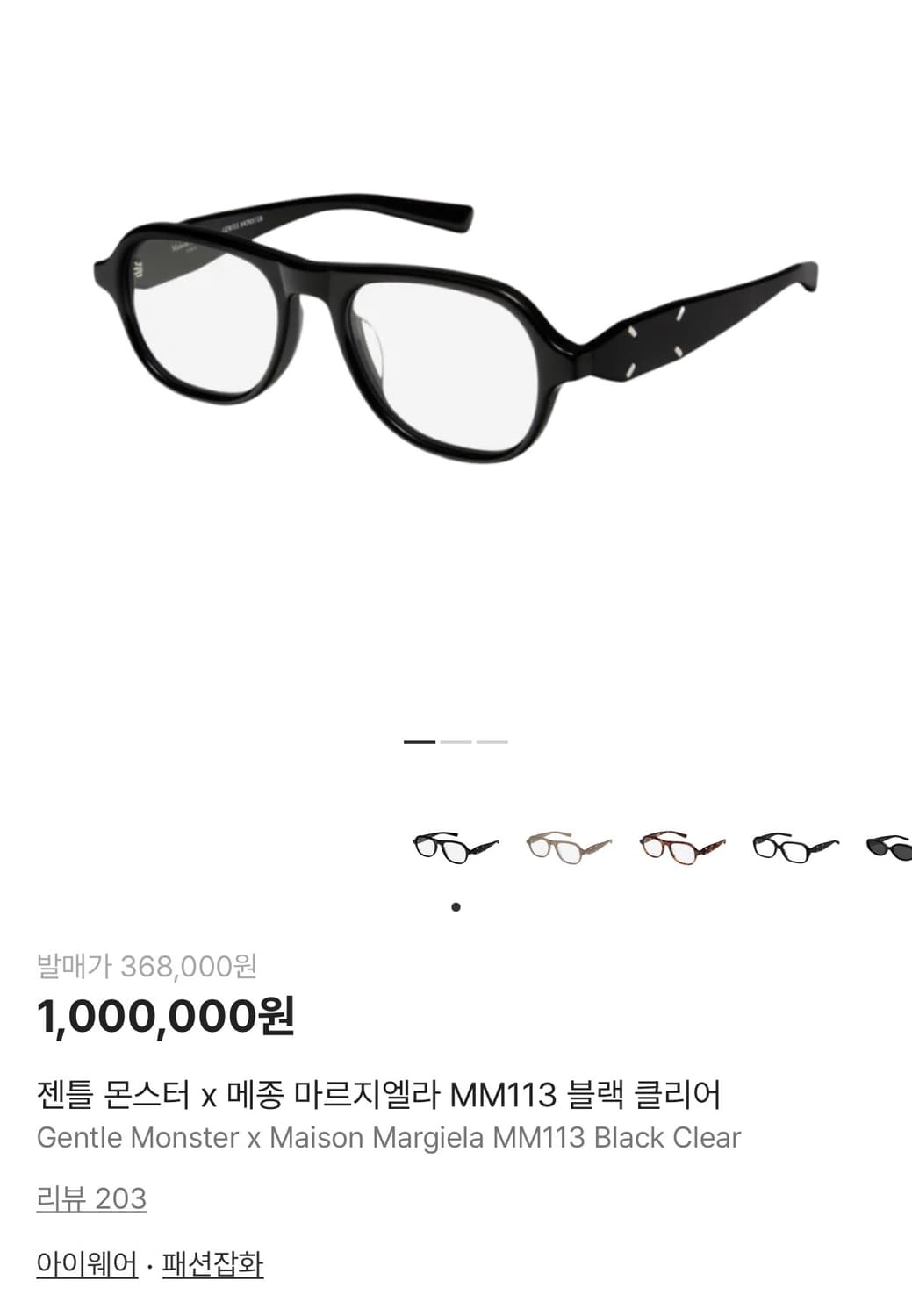This screenshot has width=912, height=1316.
Task: Select the first active carousel indicator bar
Action: tap(420, 741)
